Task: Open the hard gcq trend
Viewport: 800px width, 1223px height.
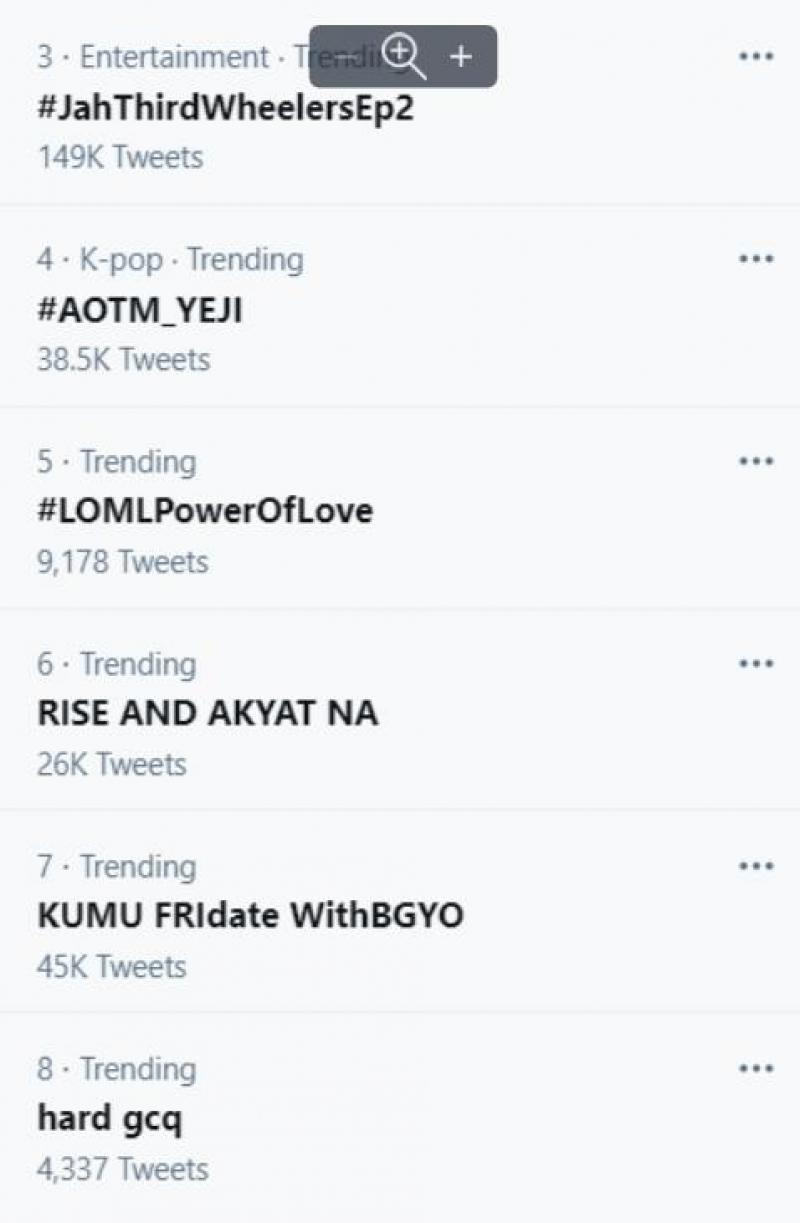Action: coord(110,1118)
